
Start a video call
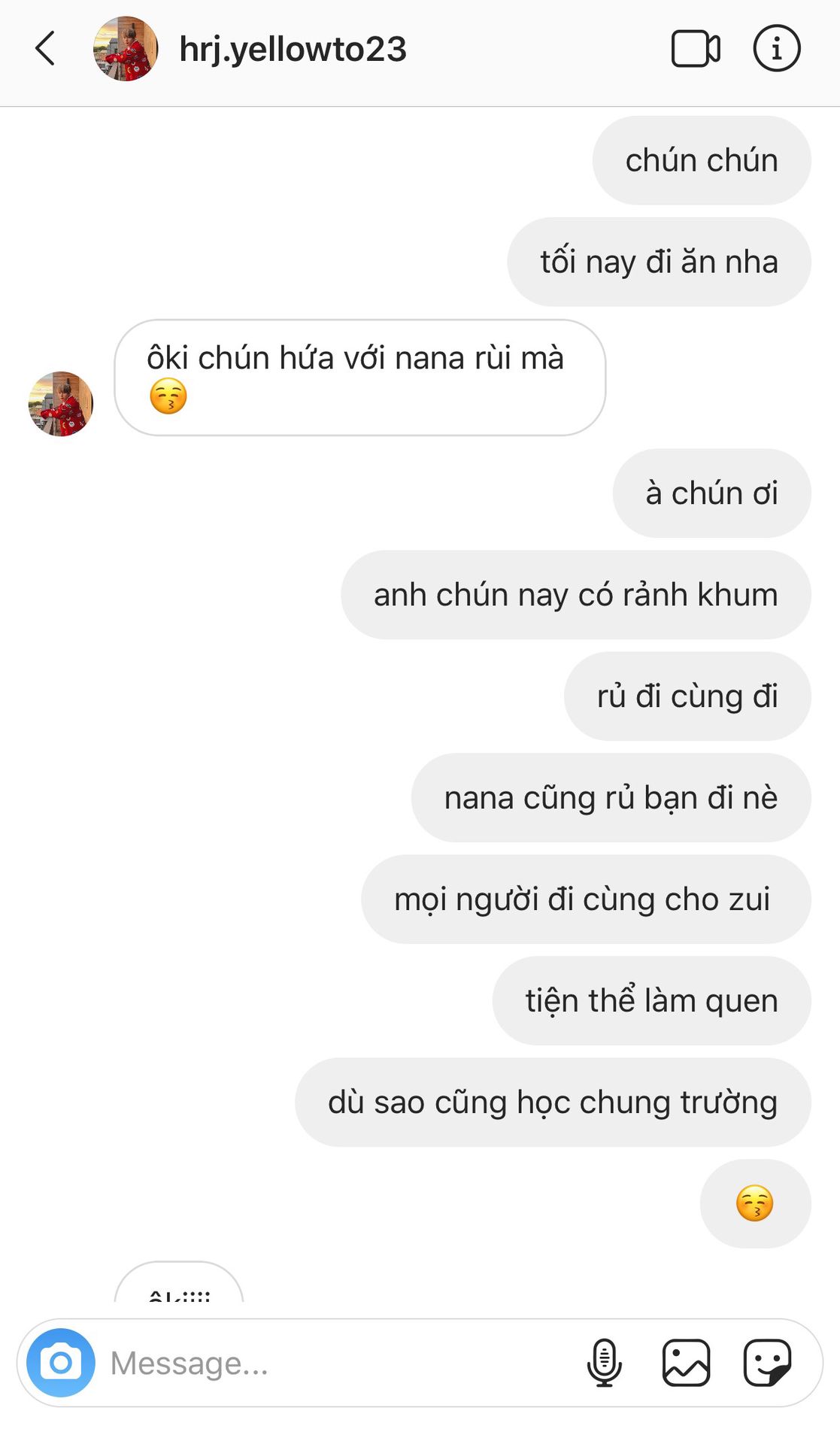pyautogui.click(x=695, y=49)
